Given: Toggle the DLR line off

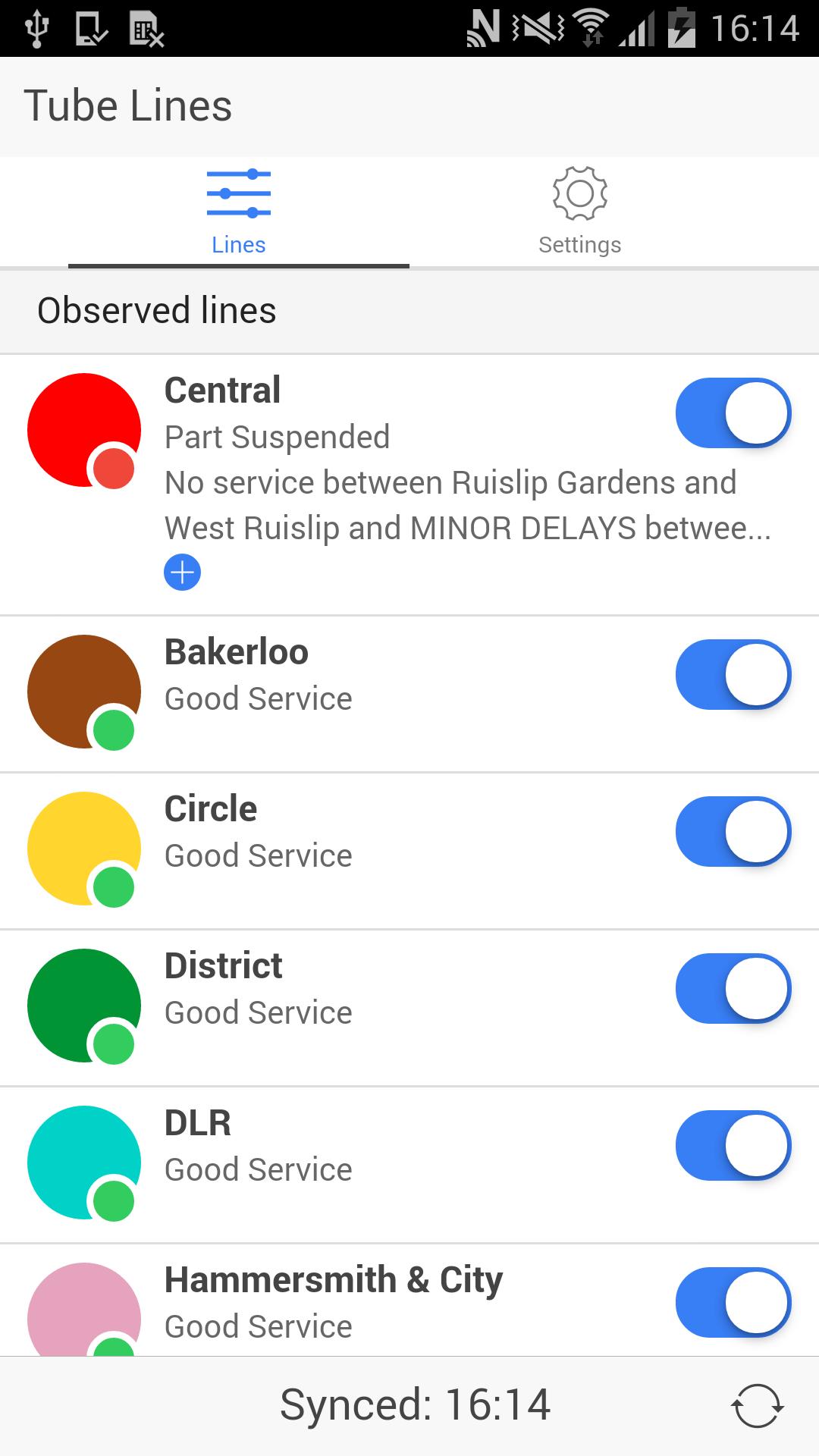Looking at the screenshot, I should click(x=730, y=1145).
